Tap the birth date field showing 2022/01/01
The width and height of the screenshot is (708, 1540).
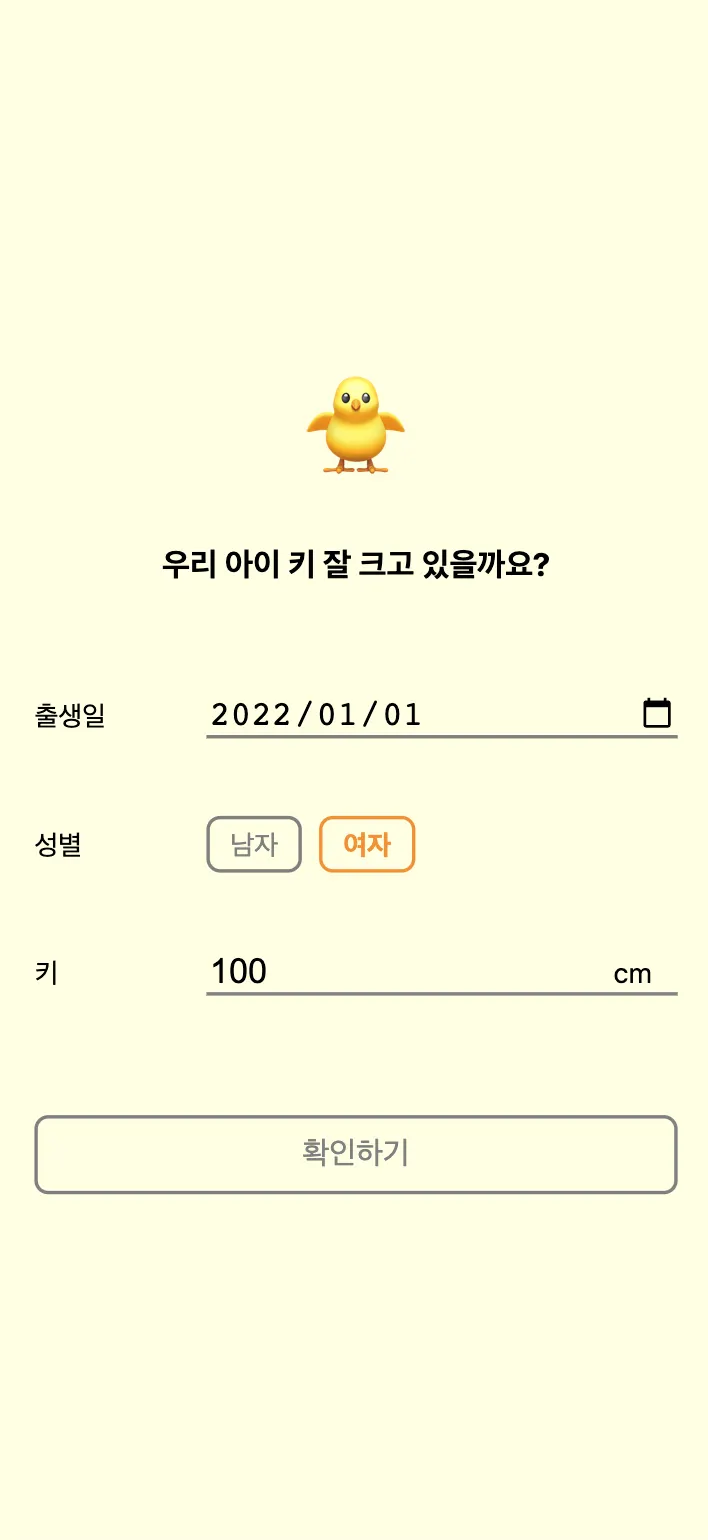point(400,714)
